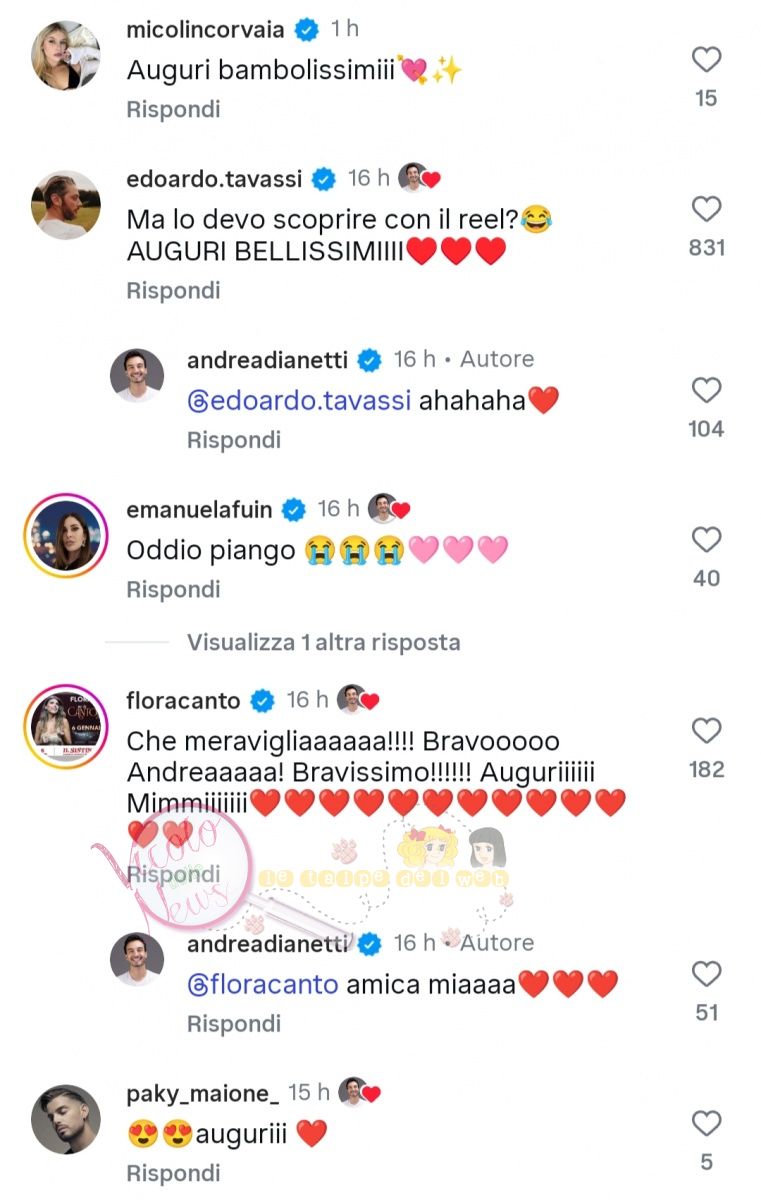Like andreadianetti's ahahaha reply
This screenshot has height=1200, width=761.
[x=706, y=390]
